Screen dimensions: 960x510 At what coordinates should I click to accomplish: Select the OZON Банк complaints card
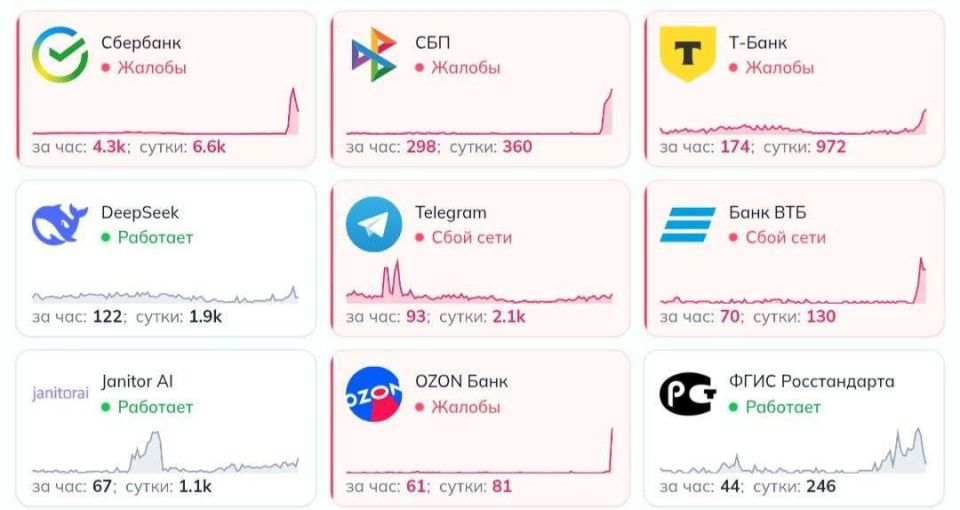pyautogui.click(x=480, y=428)
